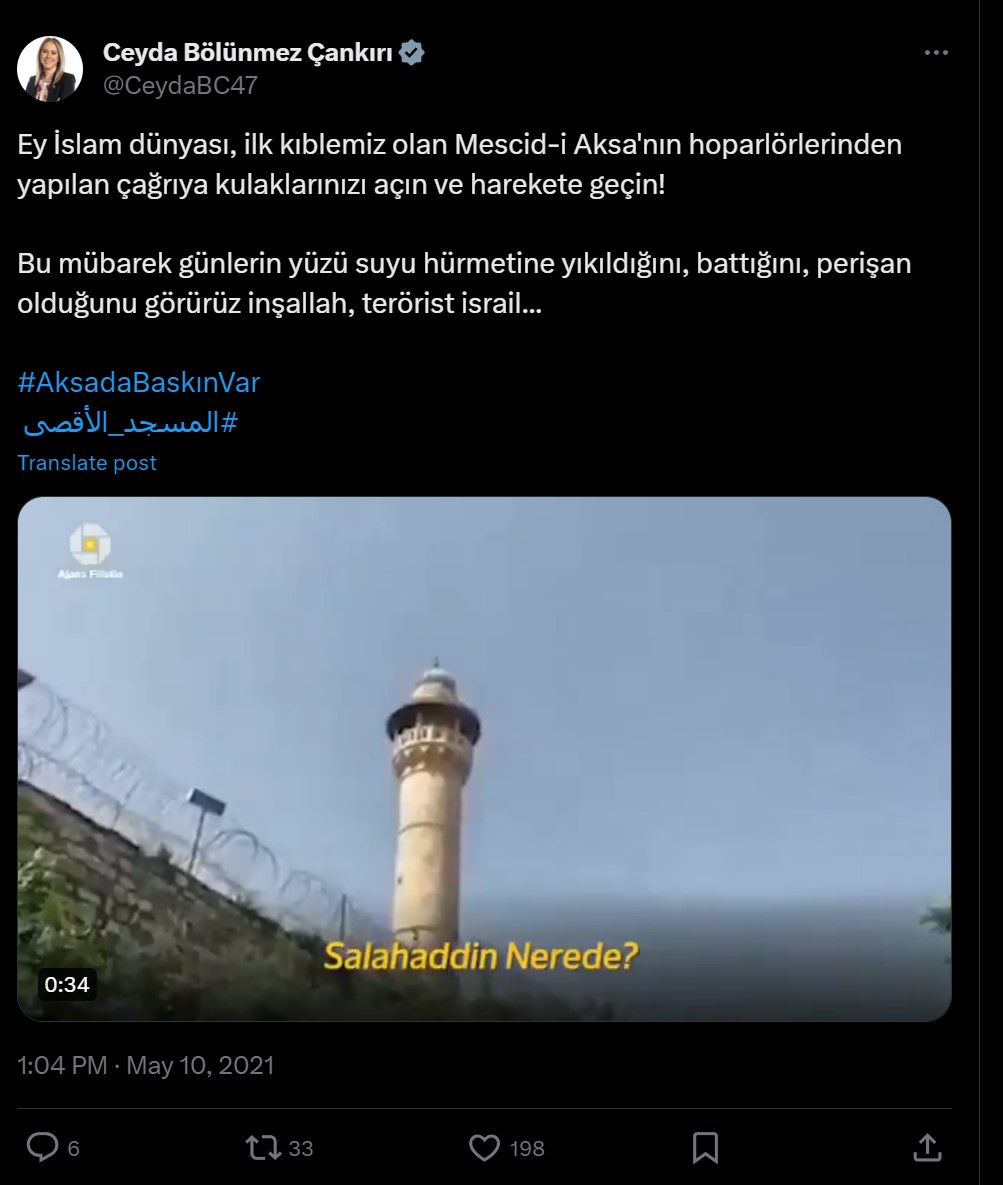
Task: Click Translate post
Action: (x=86, y=462)
